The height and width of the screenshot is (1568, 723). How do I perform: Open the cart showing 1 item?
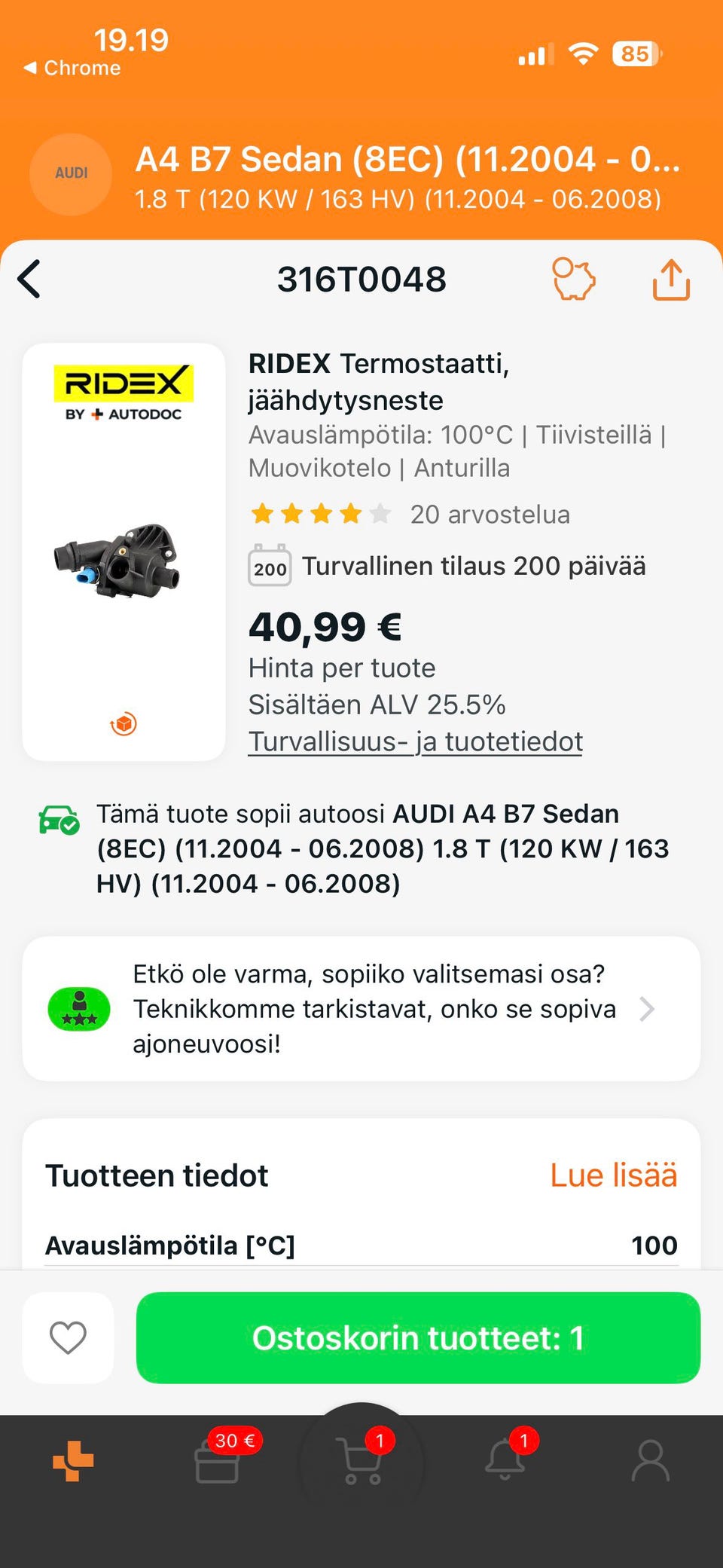(361, 1462)
